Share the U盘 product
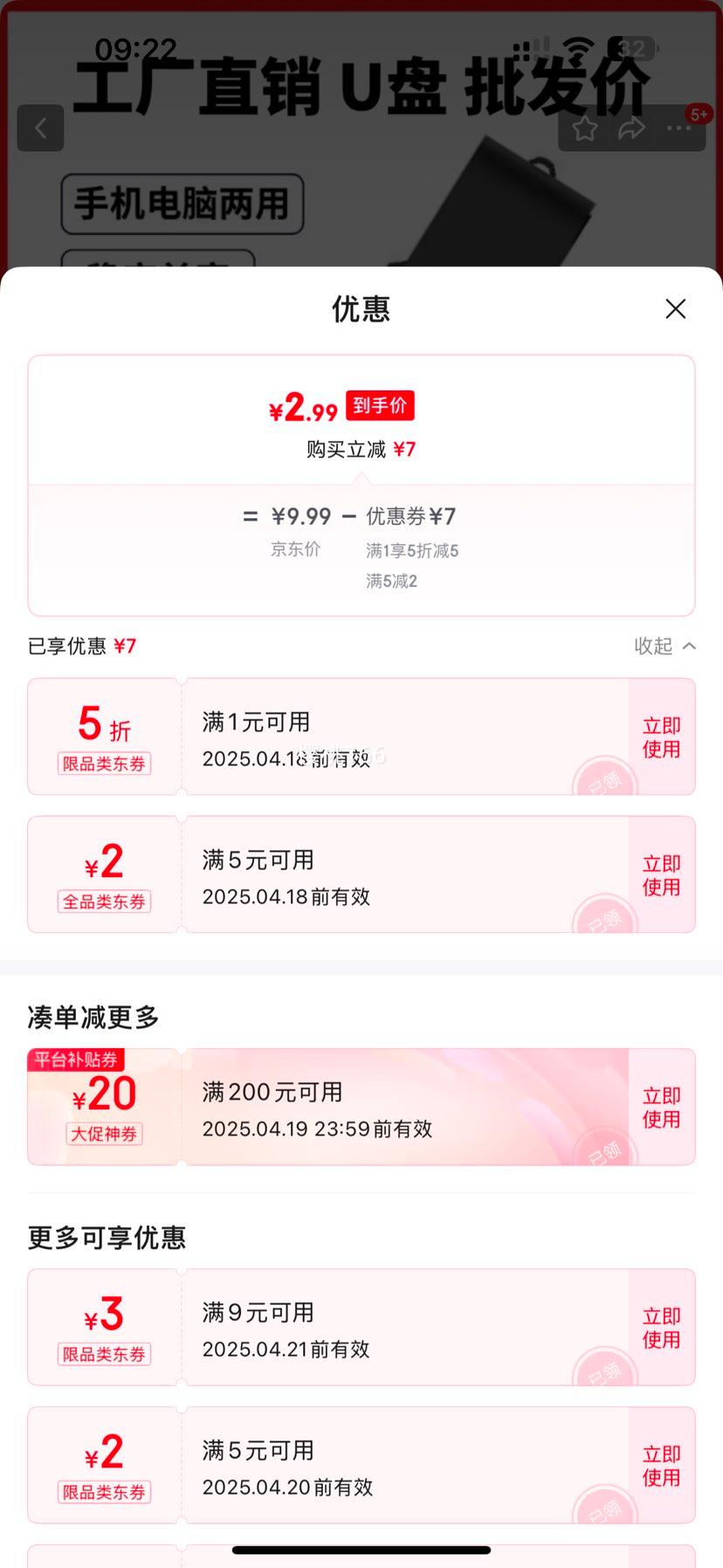The width and height of the screenshot is (723, 1568). point(630,128)
